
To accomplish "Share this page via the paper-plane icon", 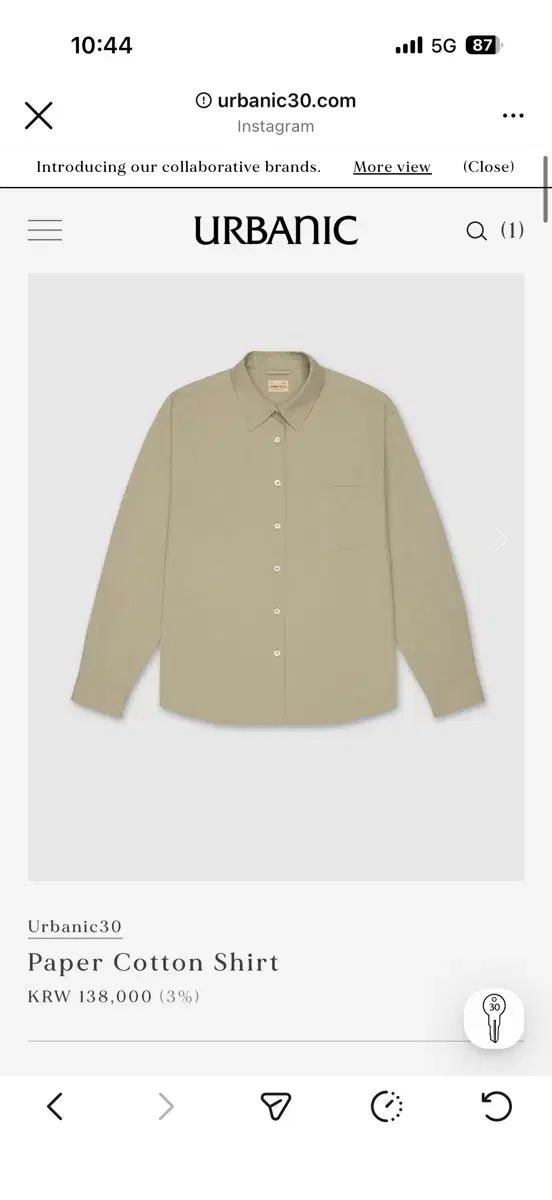I will click(275, 1106).
